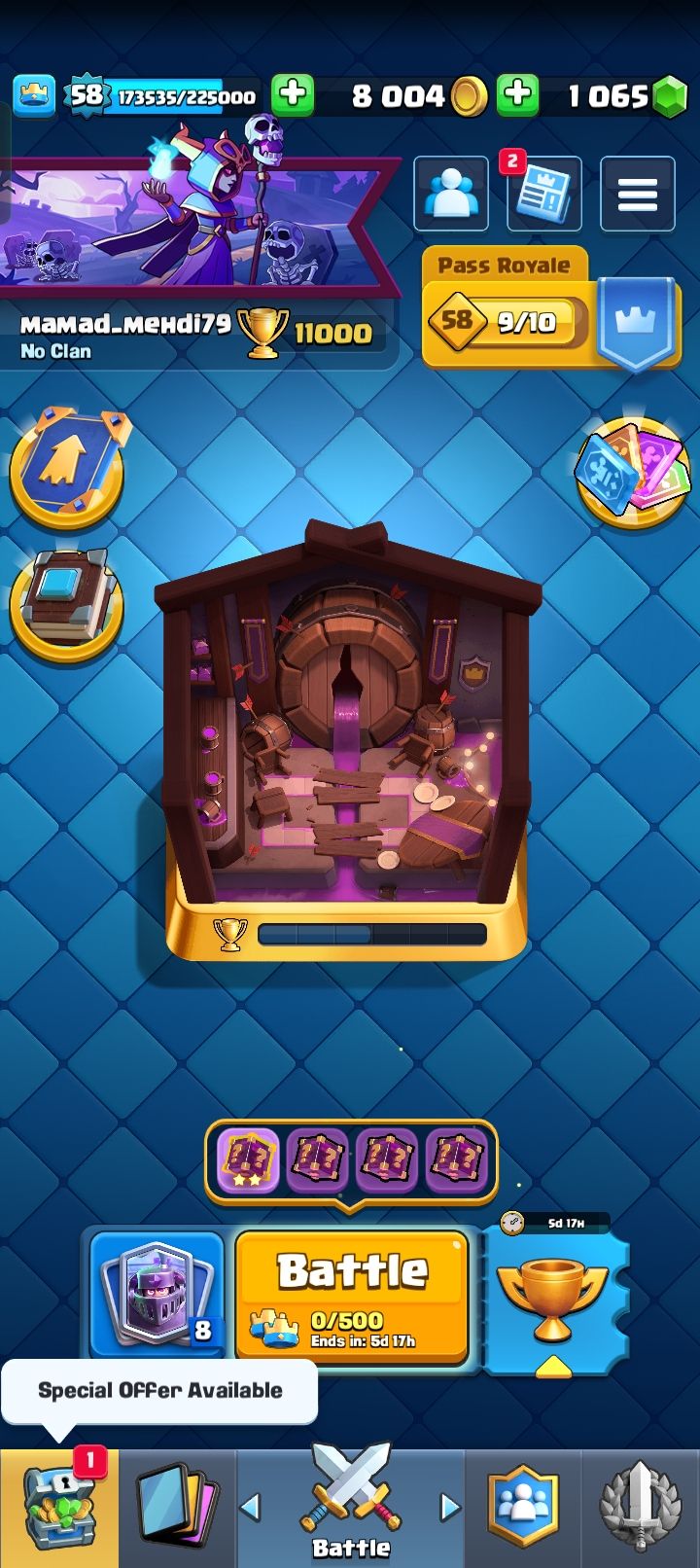This screenshot has height=1568, width=700.
Task: Add more gold using the plus button
Action: (x=292, y=95)
